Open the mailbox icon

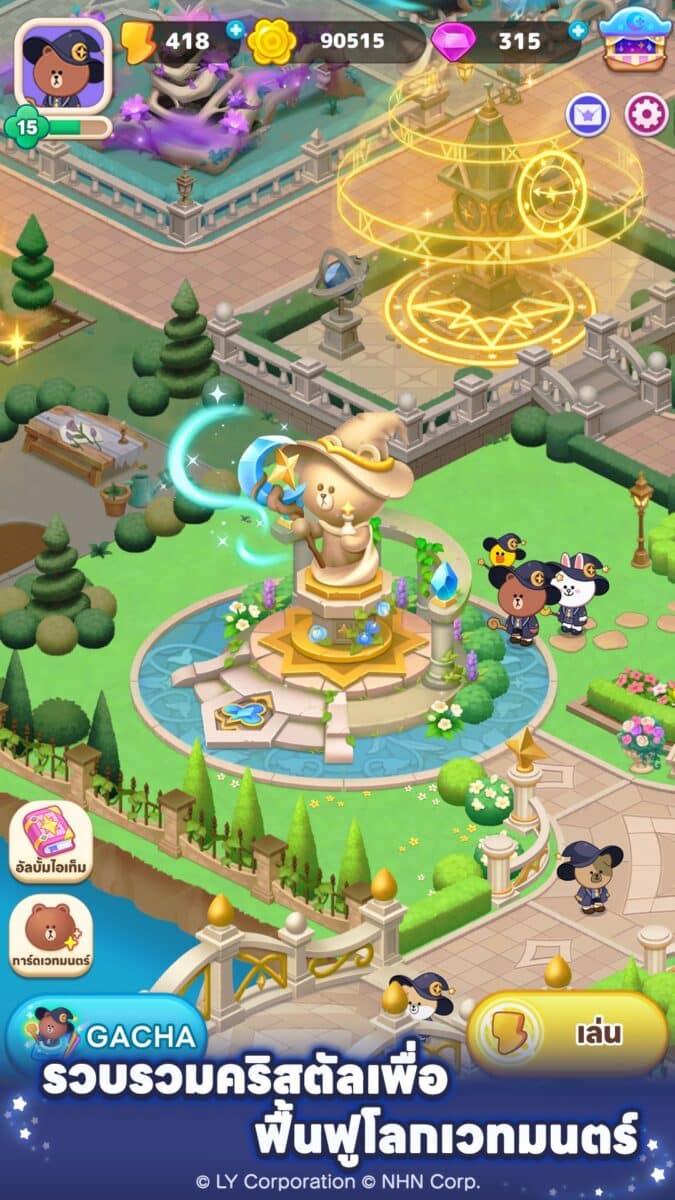(x=588, y=114)
